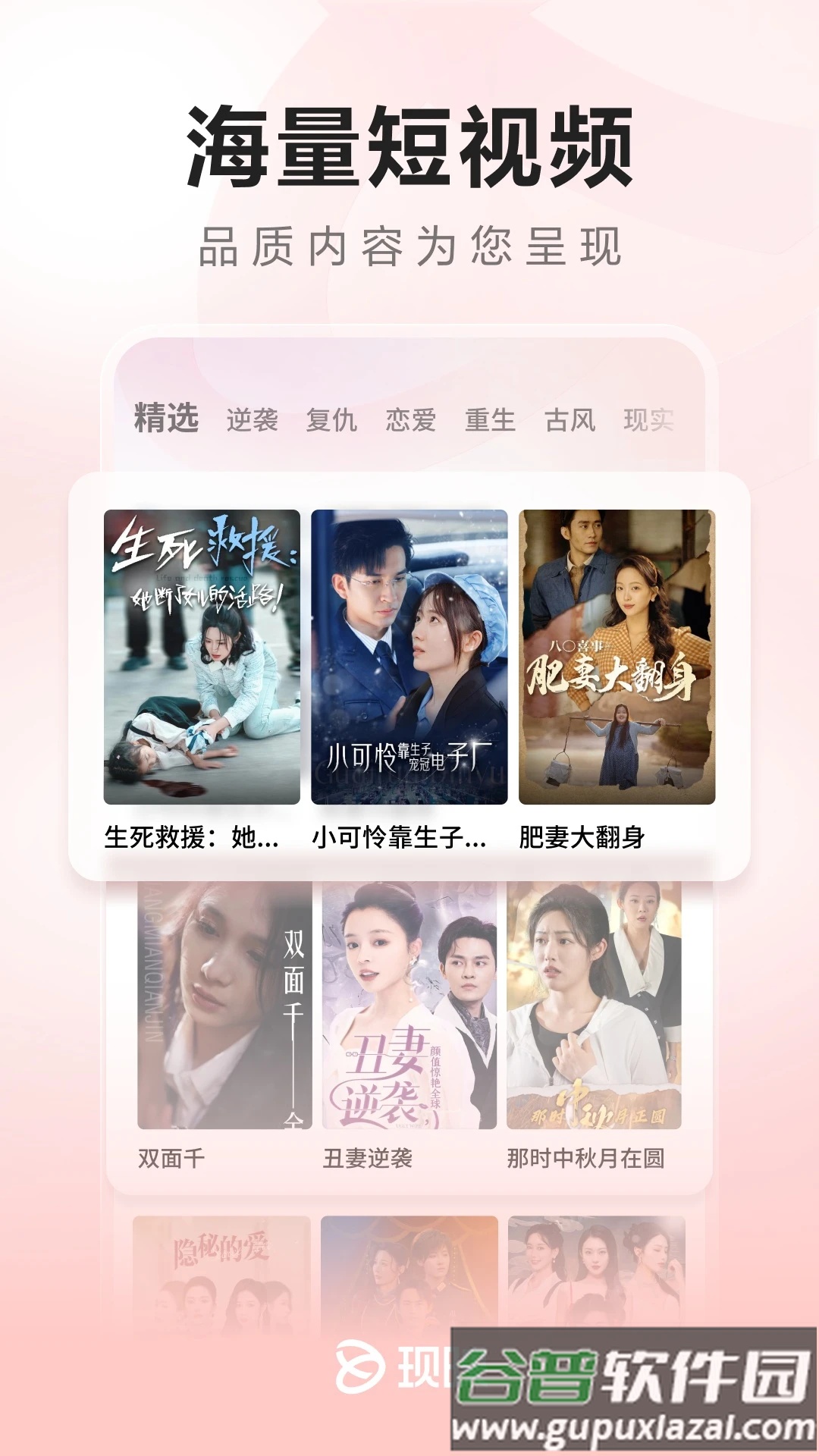
Task: Click the 生死救援：她... title text
Action: (x=190, y=836)
